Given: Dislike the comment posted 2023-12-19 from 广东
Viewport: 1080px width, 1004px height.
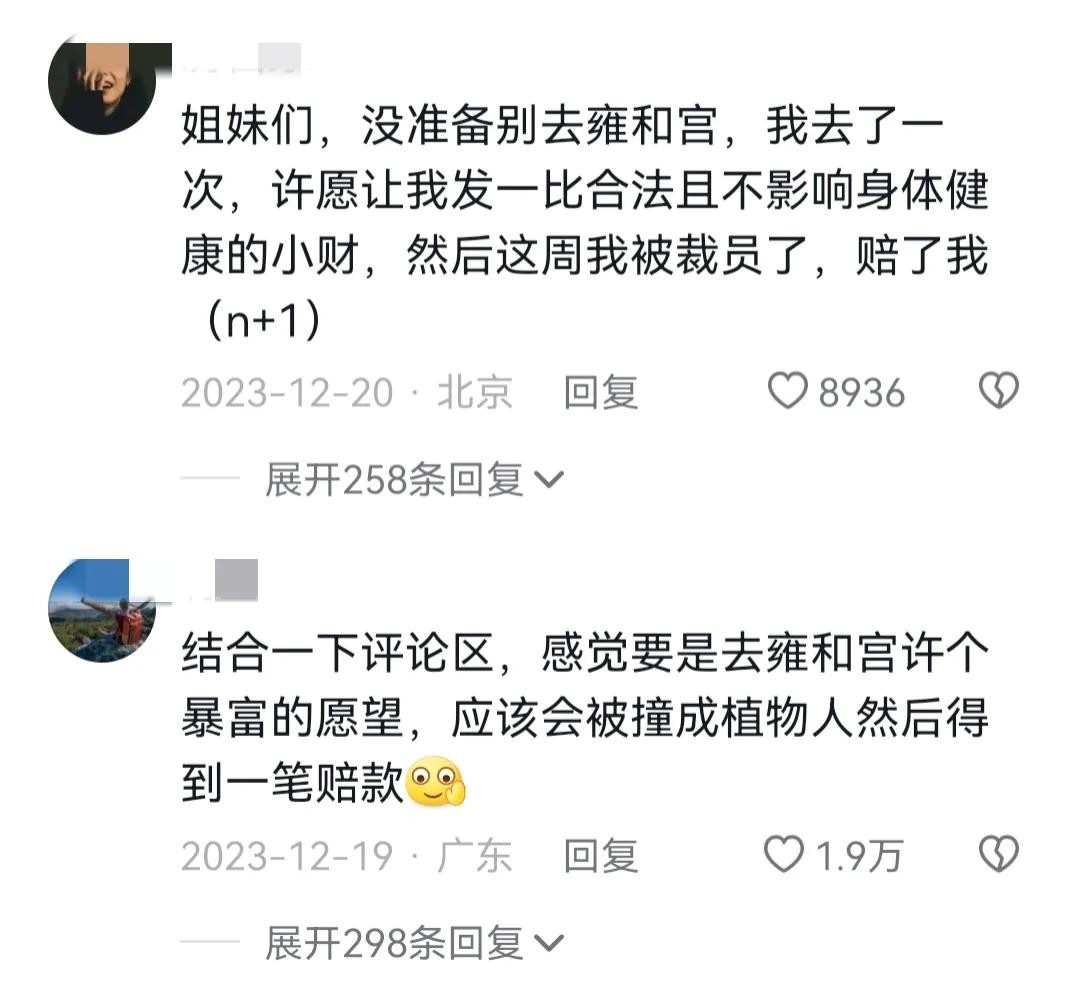Looking at the screenshot, I should 997,855.
